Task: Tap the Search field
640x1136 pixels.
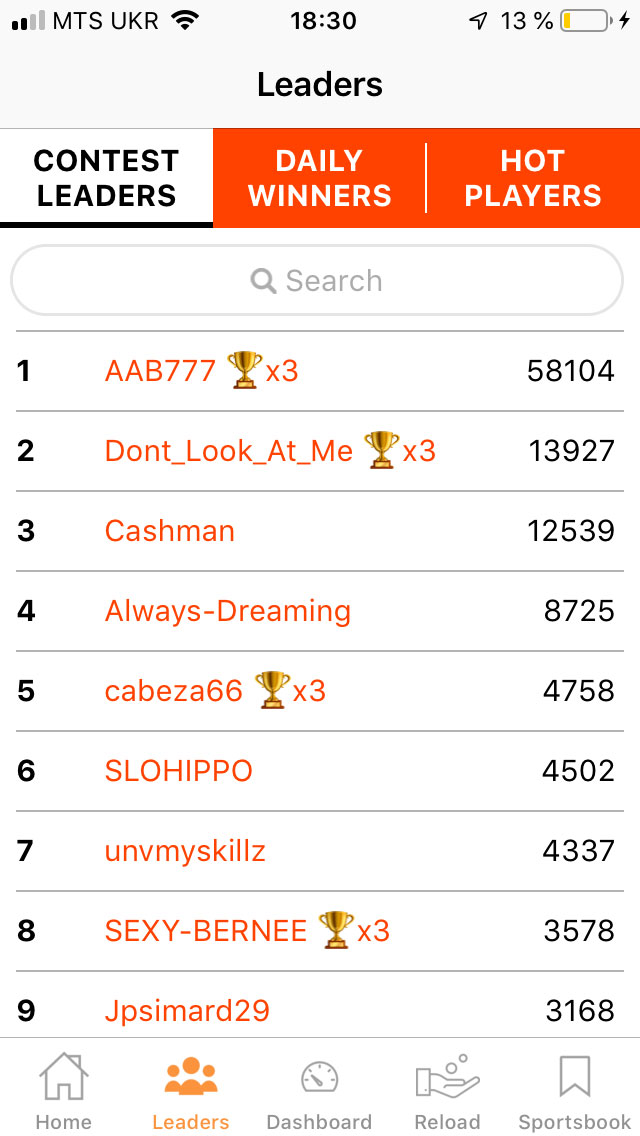Action: (x=317, y=280)
